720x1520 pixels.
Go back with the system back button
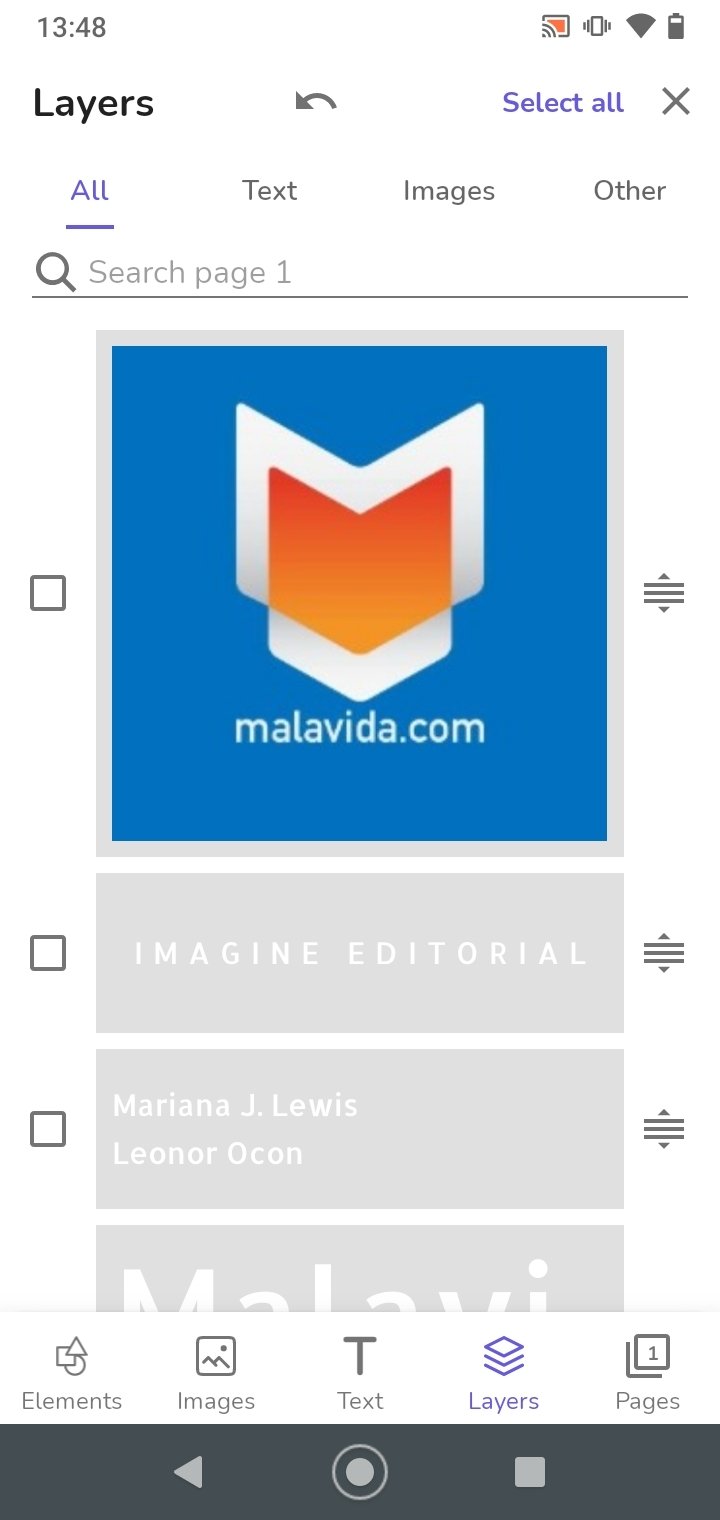[188, 1472]
